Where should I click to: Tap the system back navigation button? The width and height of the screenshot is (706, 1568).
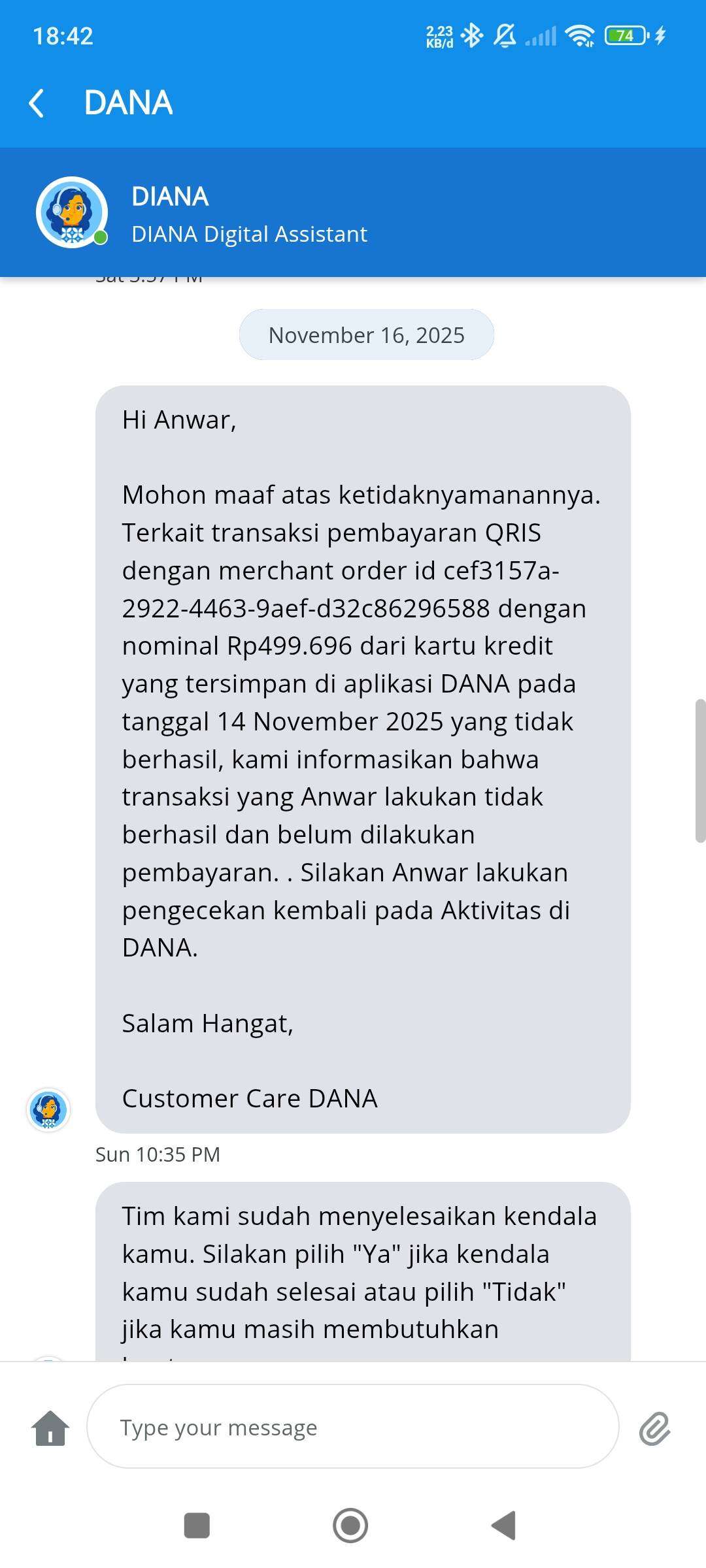coord(504,1526)
